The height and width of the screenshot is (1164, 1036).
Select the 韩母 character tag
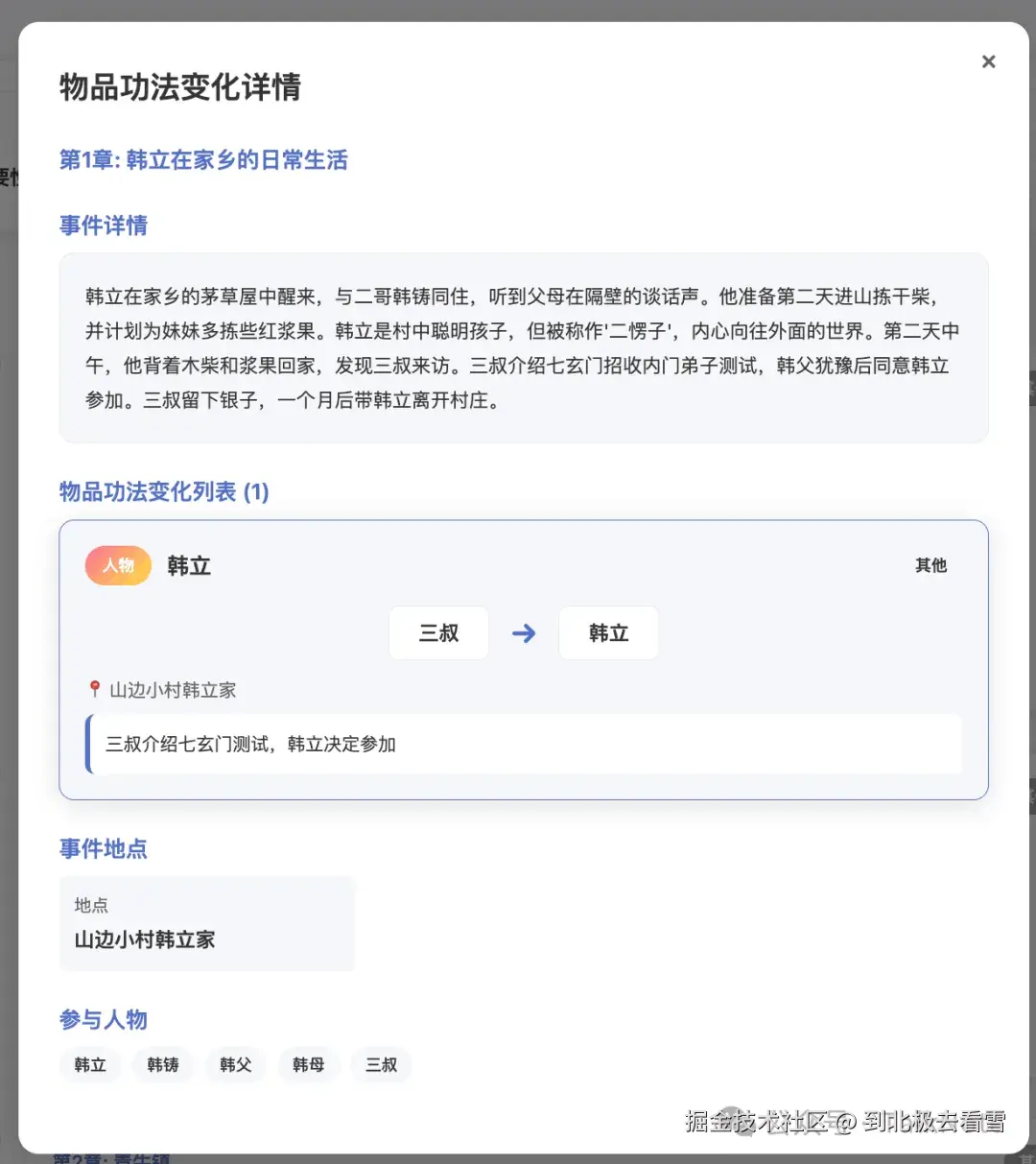coord(309,1064)
